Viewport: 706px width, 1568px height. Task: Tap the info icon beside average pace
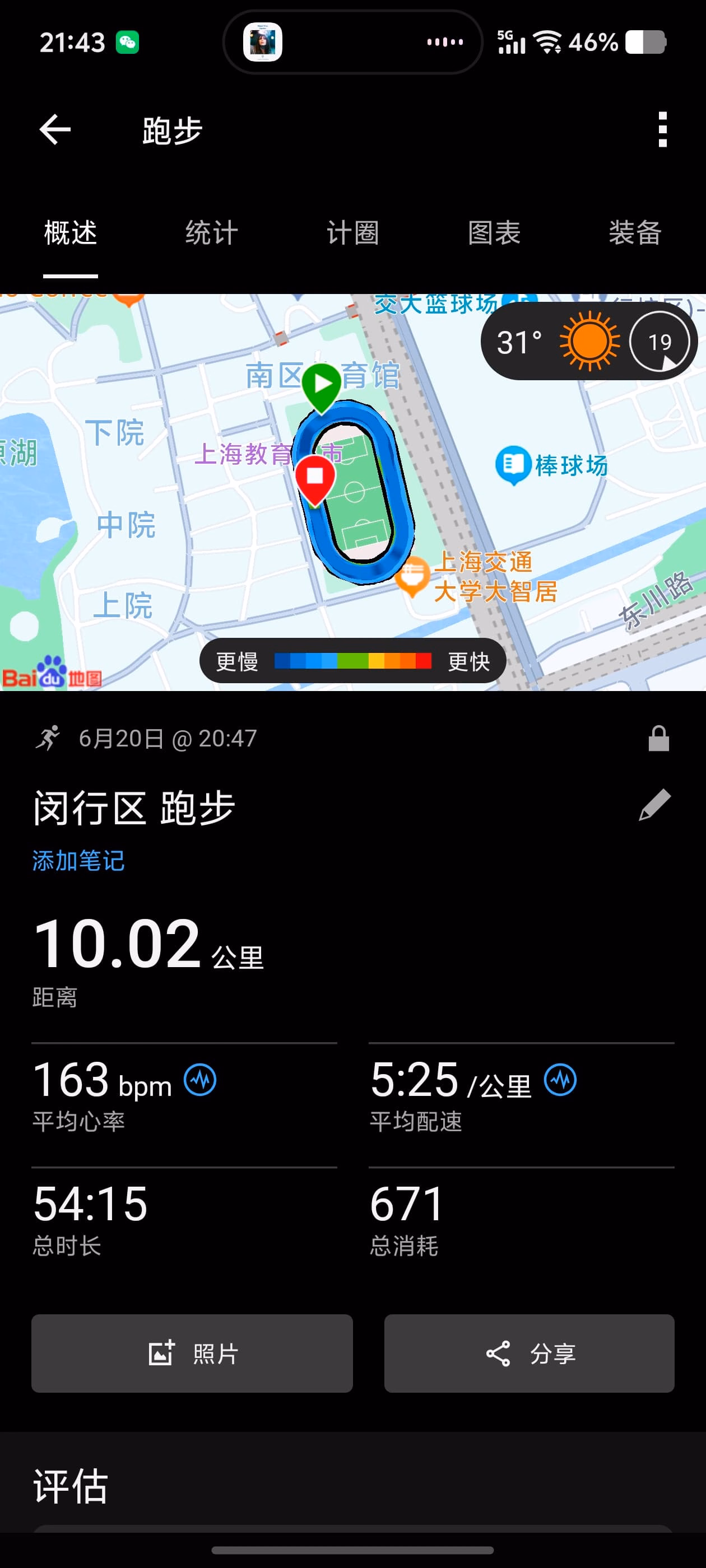tap(560, 1080)
